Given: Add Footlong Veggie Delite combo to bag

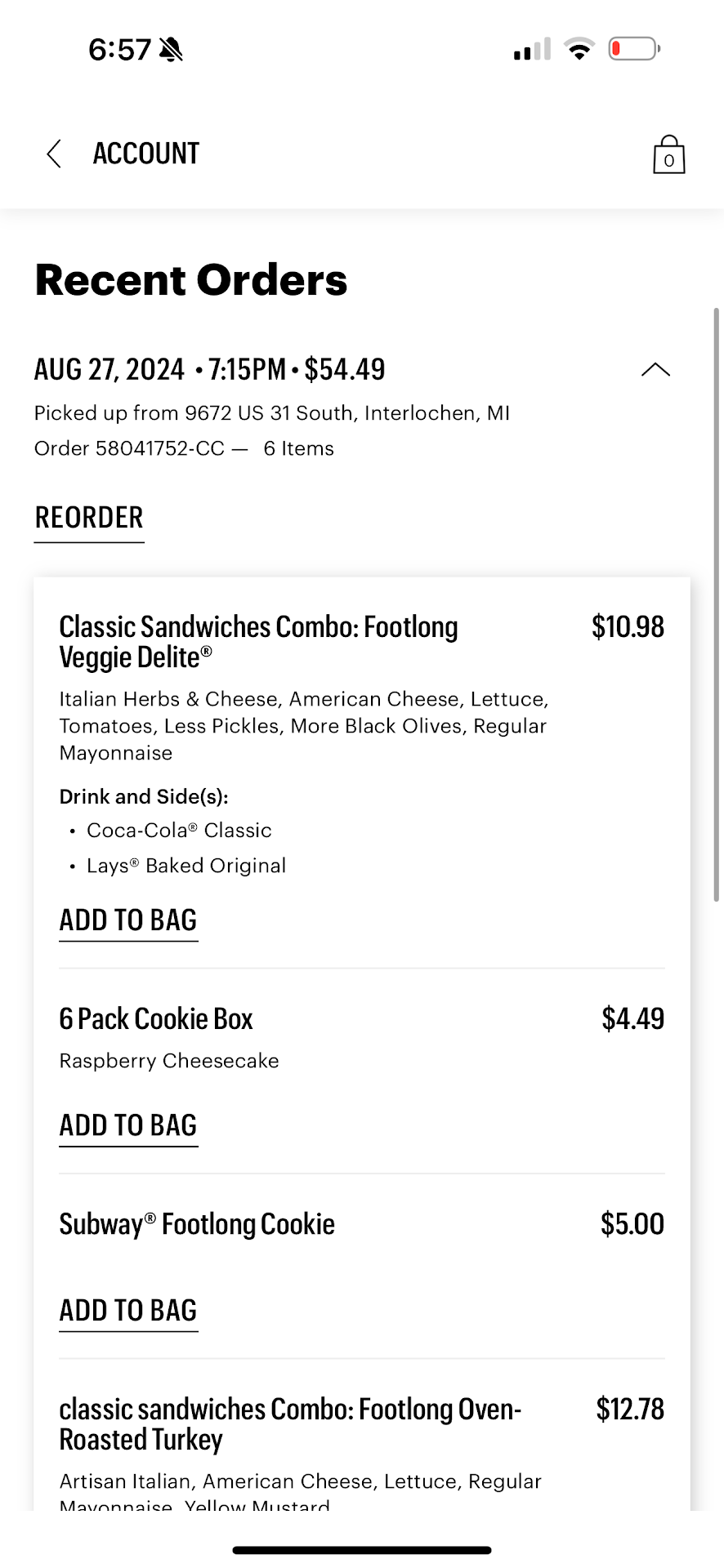Looking at the screenshot, I should [128, 920].
